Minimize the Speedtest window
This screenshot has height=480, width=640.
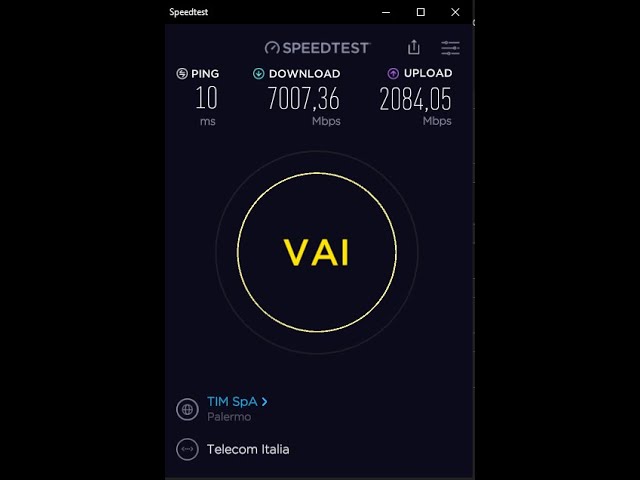pos(387,12)
